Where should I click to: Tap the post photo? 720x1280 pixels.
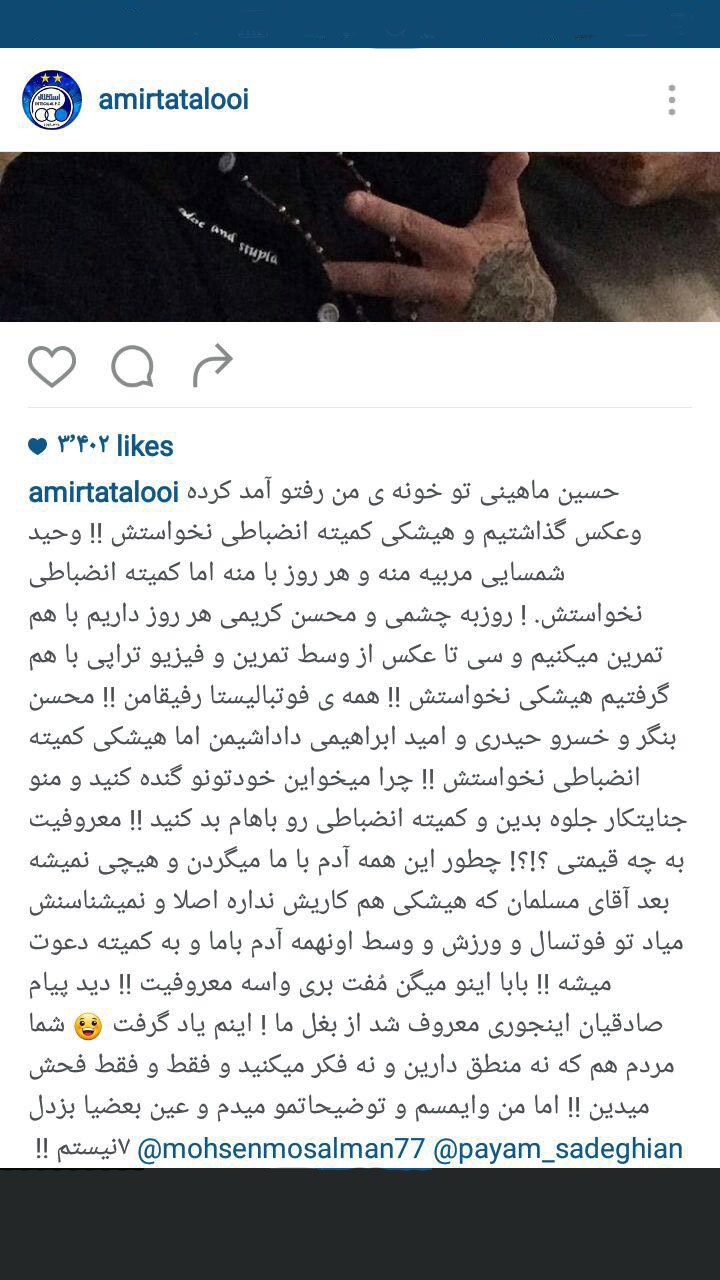(360, 237)
